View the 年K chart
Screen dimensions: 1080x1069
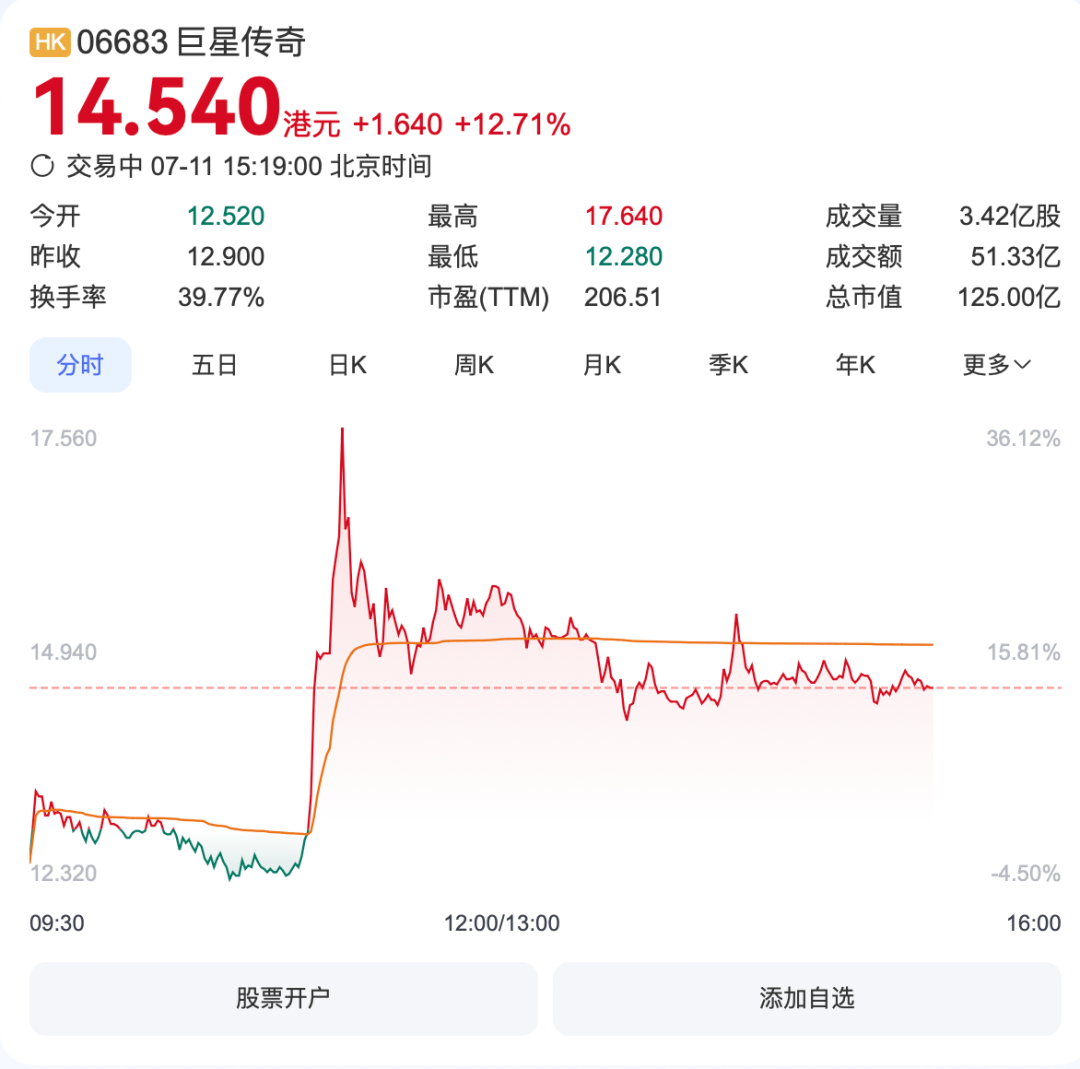point(855,365)
